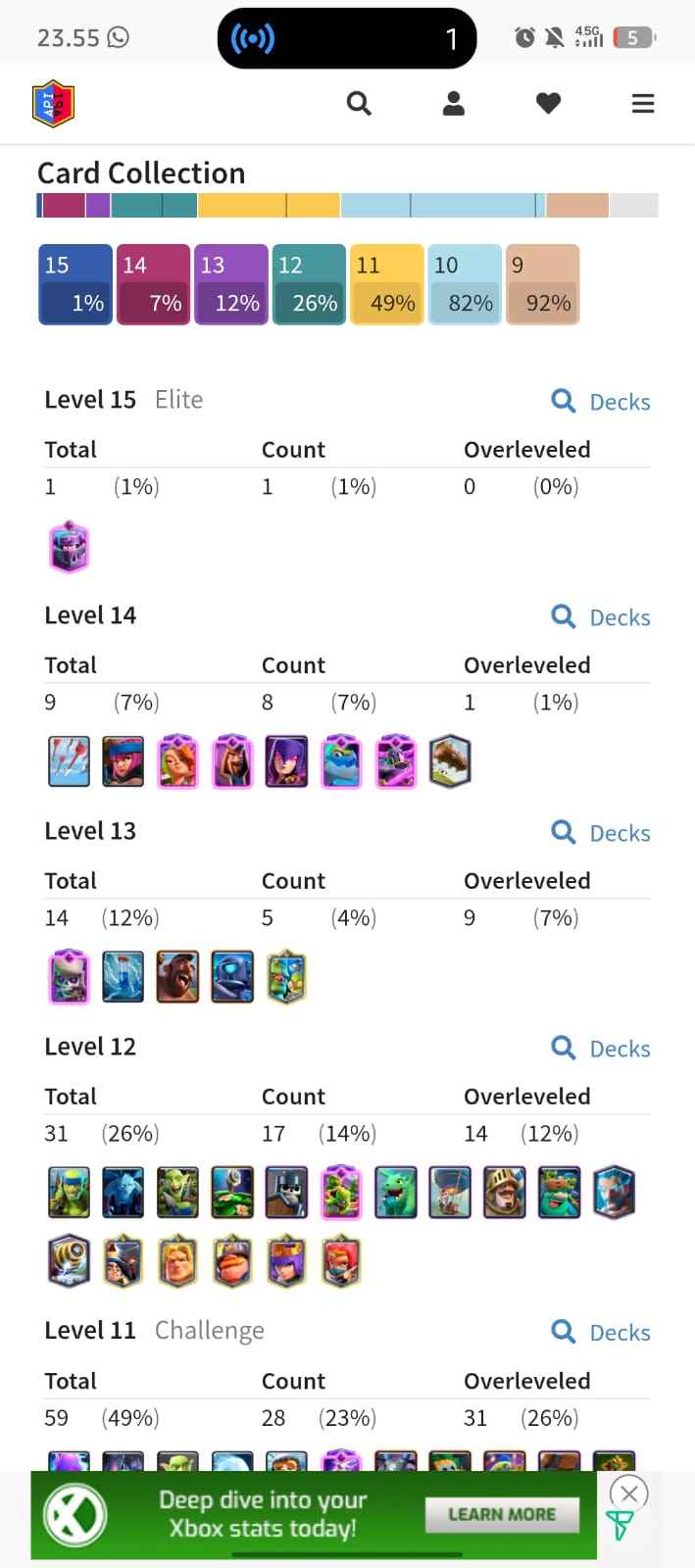Viewport: 695px width, 1568px height.
Task: Search Decks for Level 15
Action: 602,402
